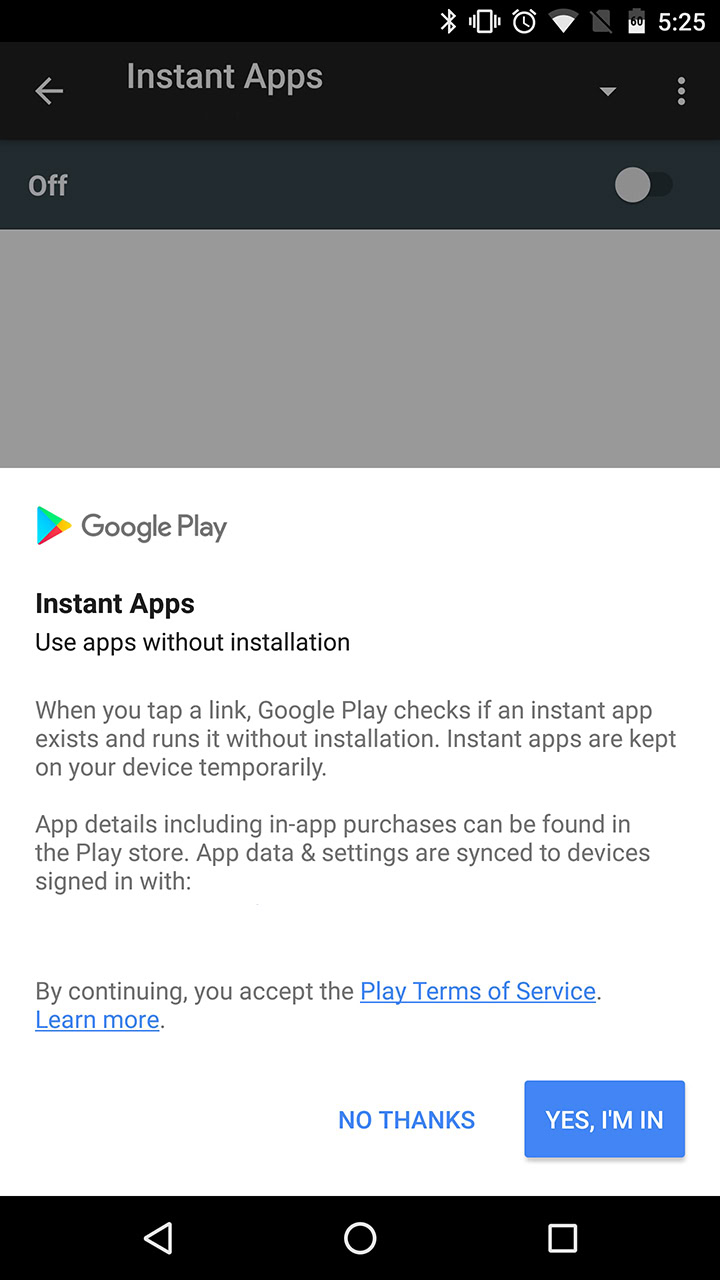Image resolution: width=720 pixels, height=1280 pixels.
Task: Accept with the YES, I'M IN button
Action: pyautogui.click(x=604, y=1119)
